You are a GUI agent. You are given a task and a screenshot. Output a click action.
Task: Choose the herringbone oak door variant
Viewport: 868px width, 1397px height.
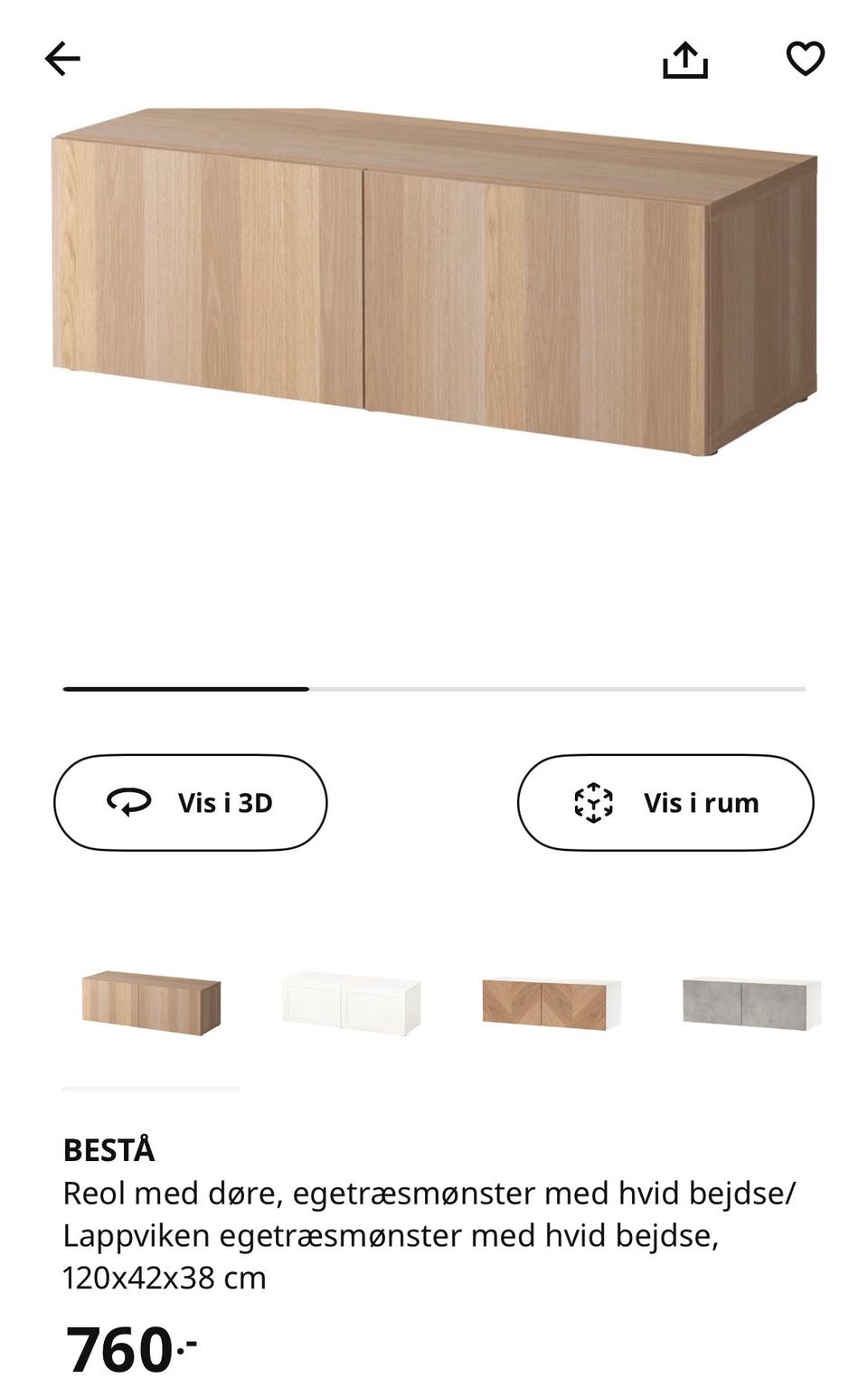pyautogui.click(x=552, y=1002)
